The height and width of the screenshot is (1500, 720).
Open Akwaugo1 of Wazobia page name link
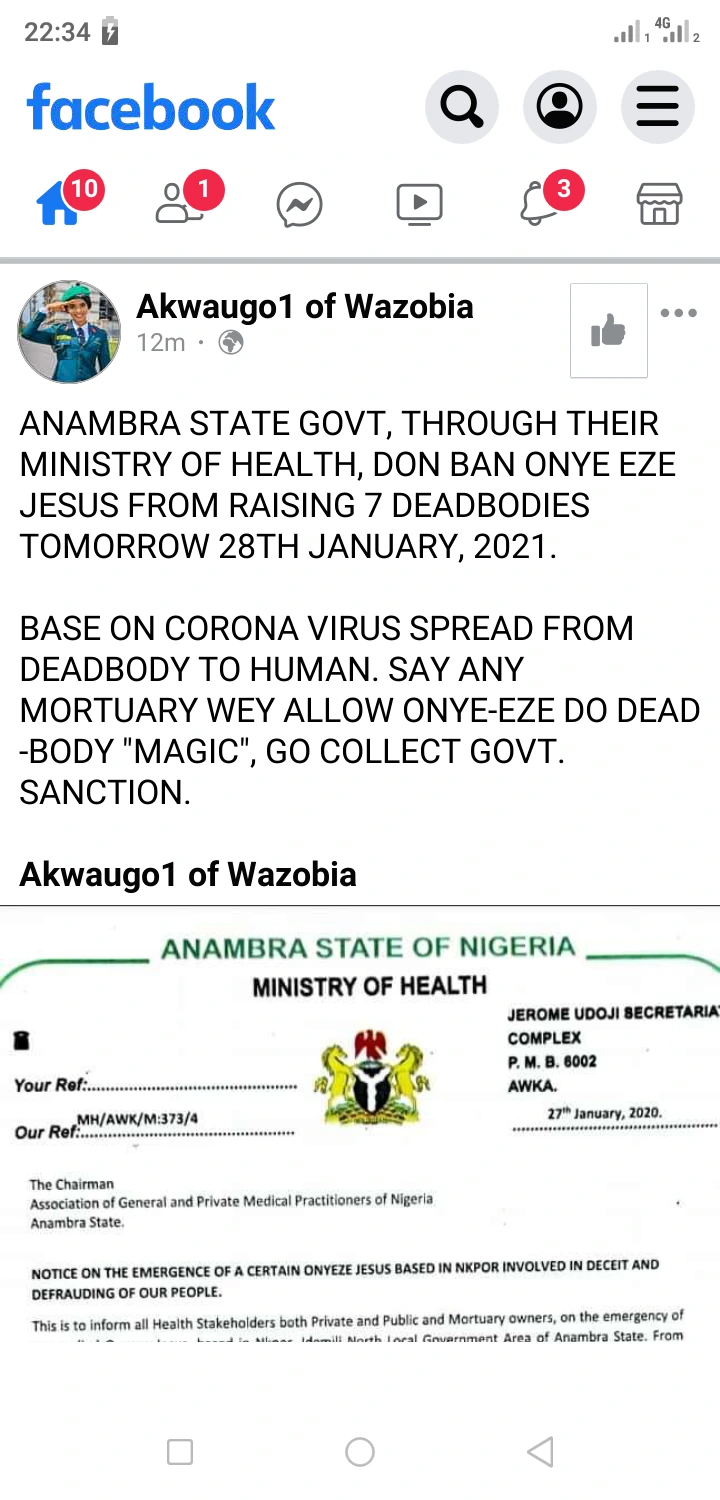click(x=304, y=306)
